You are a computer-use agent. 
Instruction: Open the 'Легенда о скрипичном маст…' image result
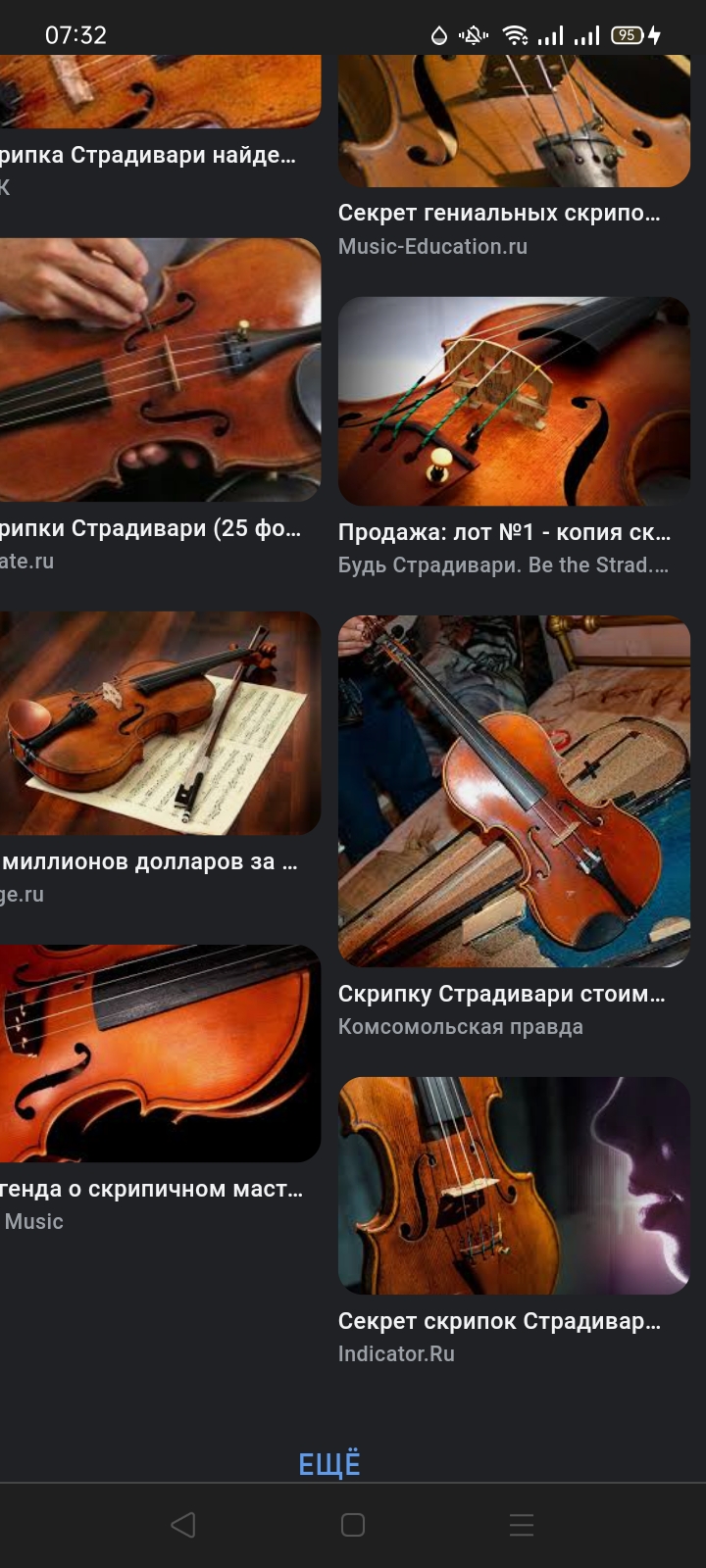point(160,1053)
